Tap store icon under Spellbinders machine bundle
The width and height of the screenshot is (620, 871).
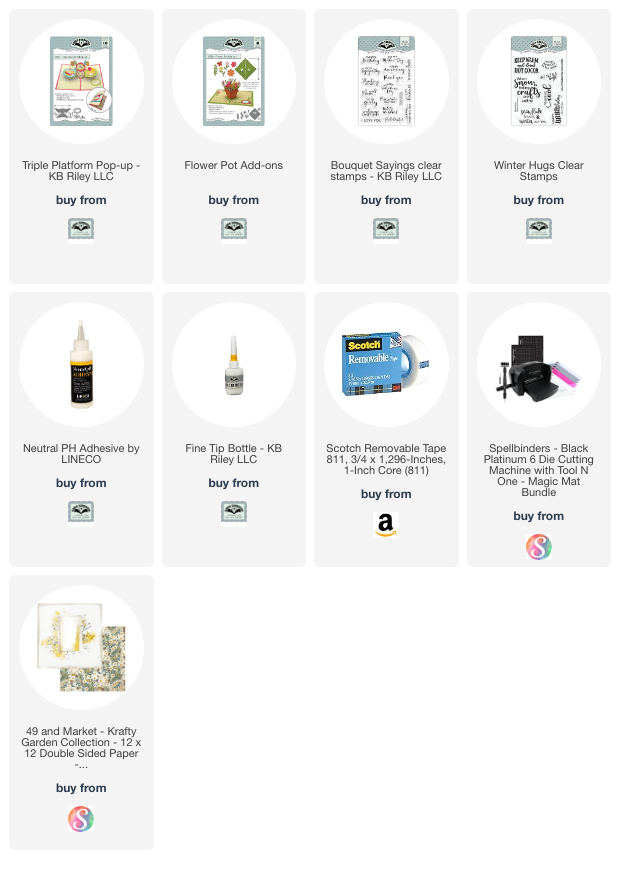(x=538, y=547)
